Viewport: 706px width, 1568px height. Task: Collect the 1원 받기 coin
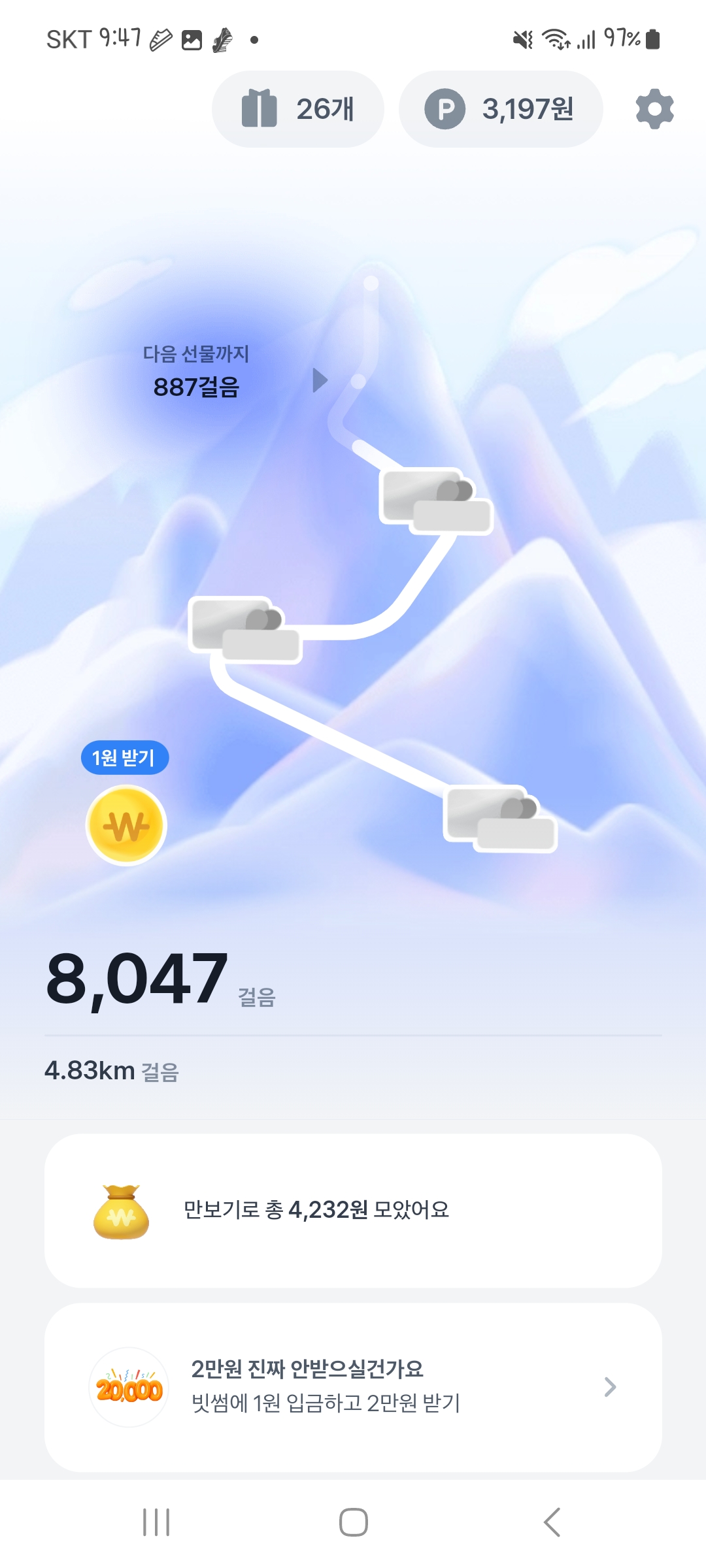point(126,825)
